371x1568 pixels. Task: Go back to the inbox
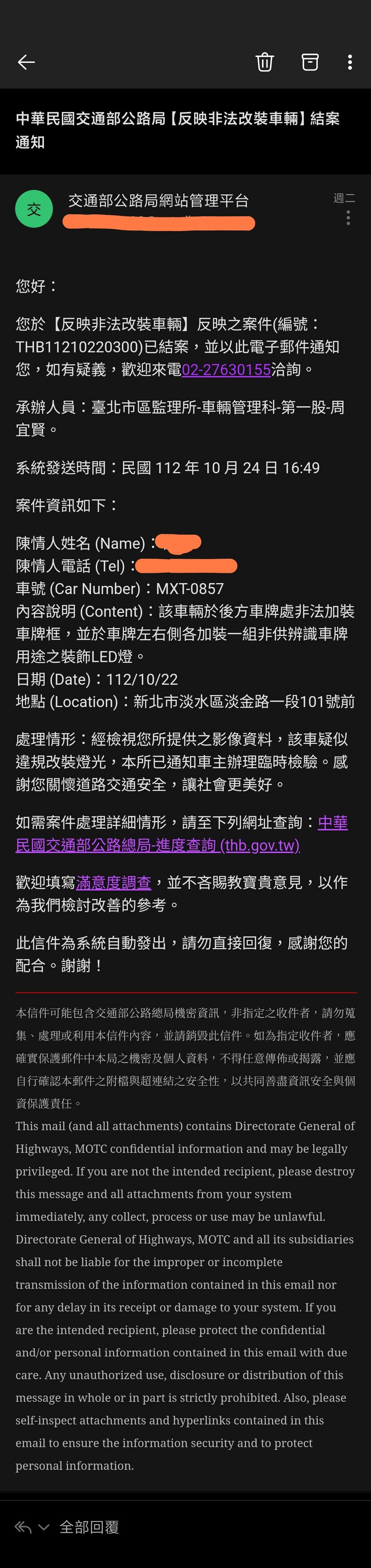[26, 62]
